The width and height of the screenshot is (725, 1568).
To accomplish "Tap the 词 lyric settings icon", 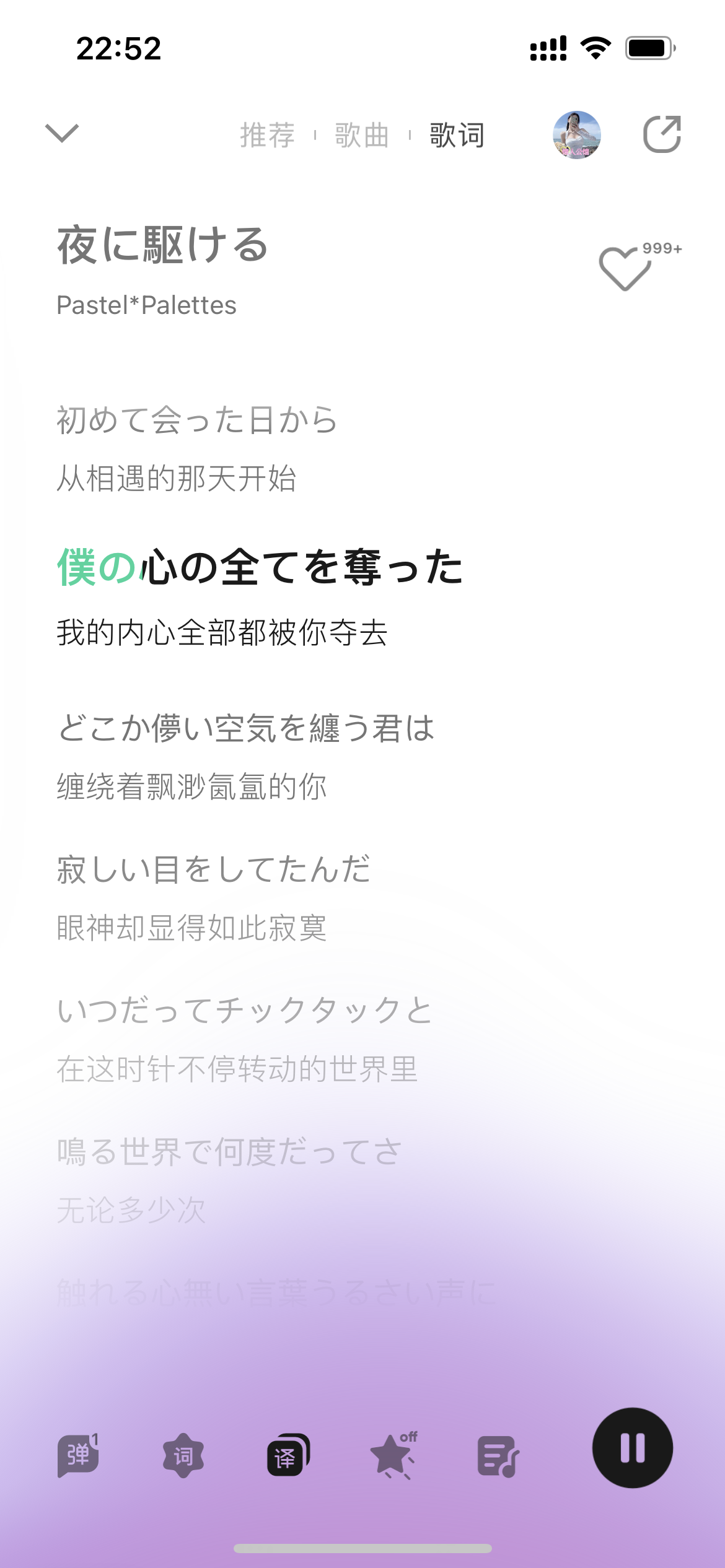I will [x=183, y=1456].
